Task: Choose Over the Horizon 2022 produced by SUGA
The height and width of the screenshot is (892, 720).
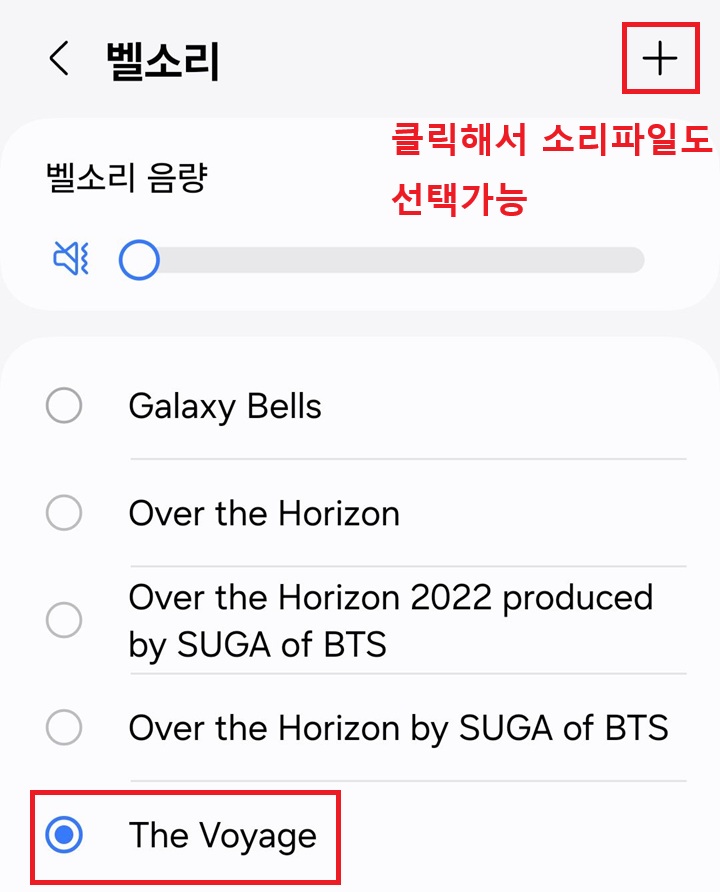Action: (64, 620)
